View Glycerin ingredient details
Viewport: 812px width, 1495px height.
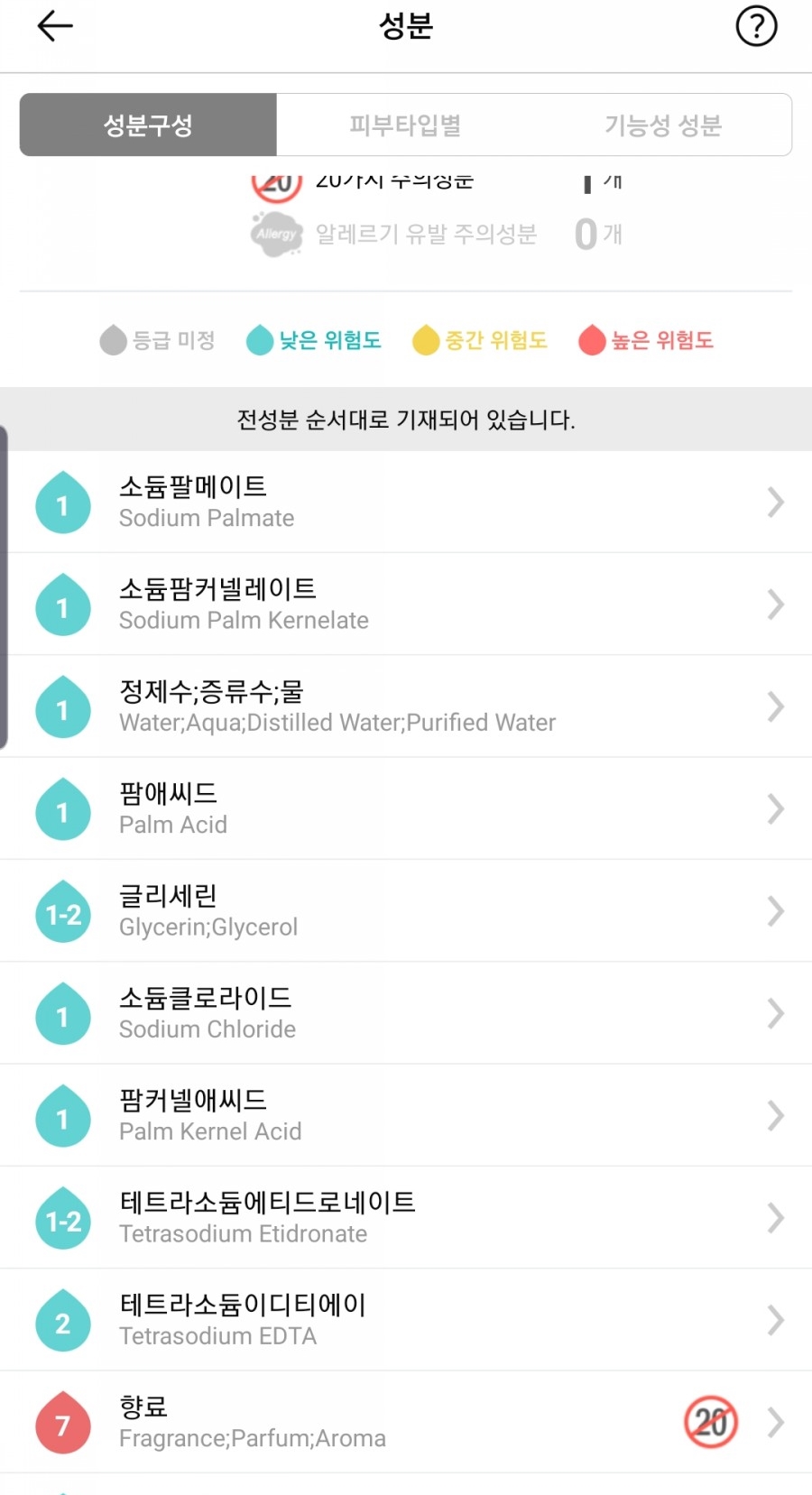coord(406,910)
